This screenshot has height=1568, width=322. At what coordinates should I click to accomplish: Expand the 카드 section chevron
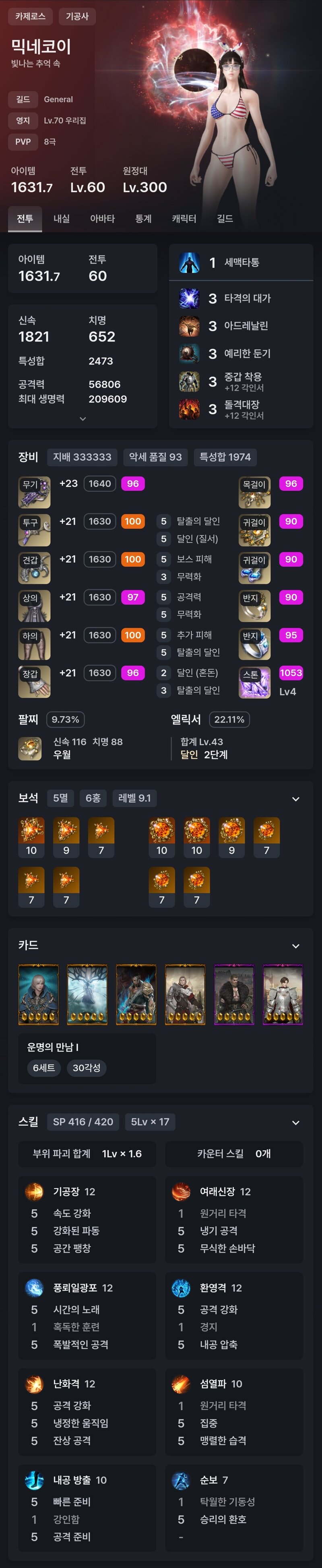[x=296, y=945]
